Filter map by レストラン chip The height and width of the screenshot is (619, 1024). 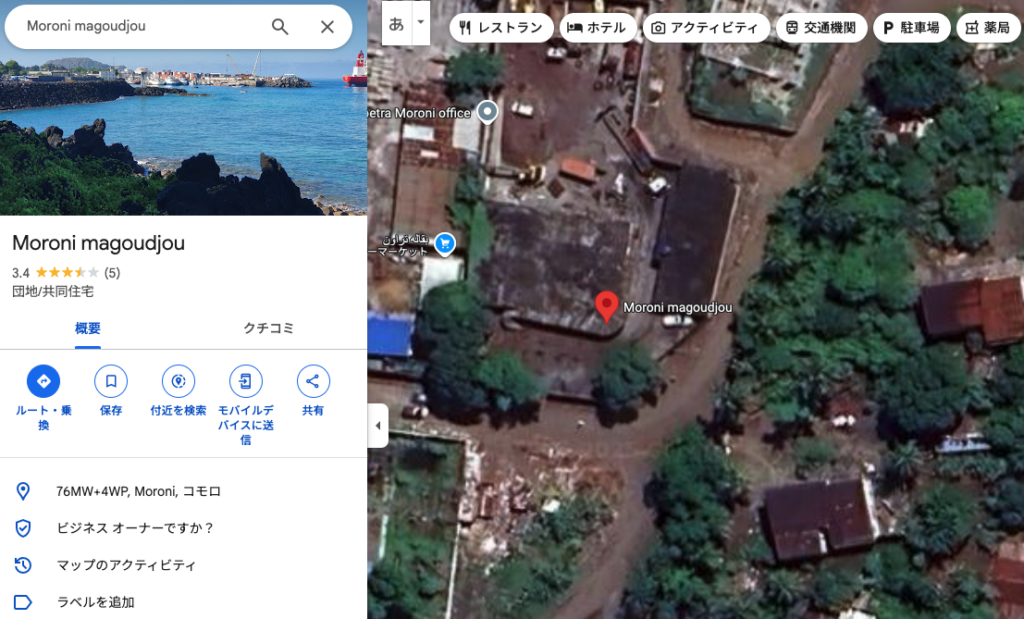pos(501,28)
